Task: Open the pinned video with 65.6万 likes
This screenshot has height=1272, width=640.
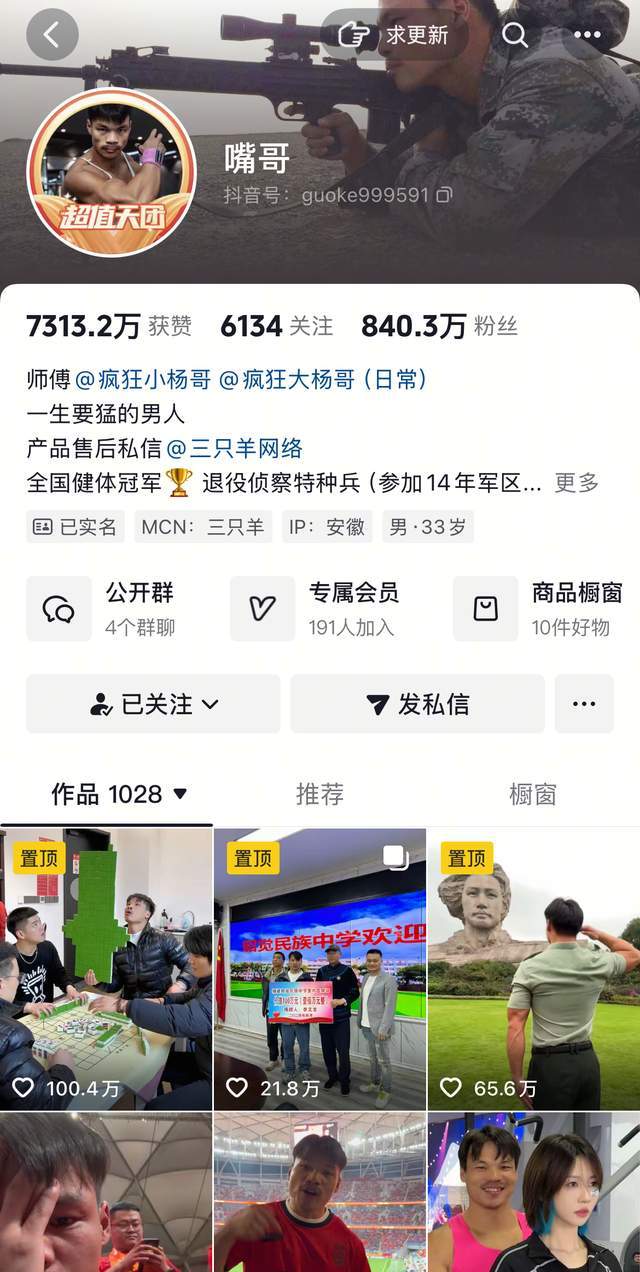Action: click(533, 968)
